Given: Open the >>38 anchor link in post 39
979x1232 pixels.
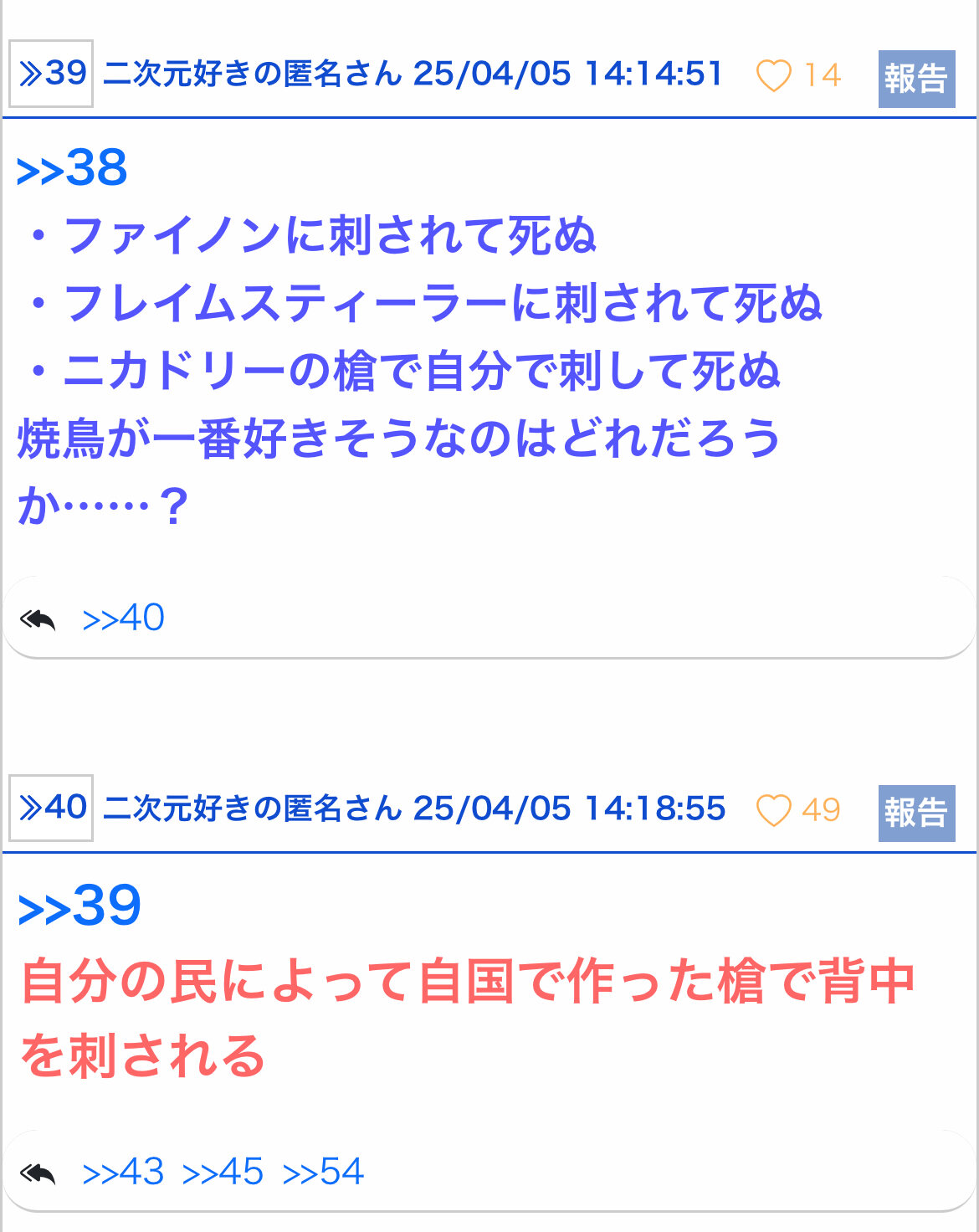Looking at the screenshot, I should coord(72,168).
